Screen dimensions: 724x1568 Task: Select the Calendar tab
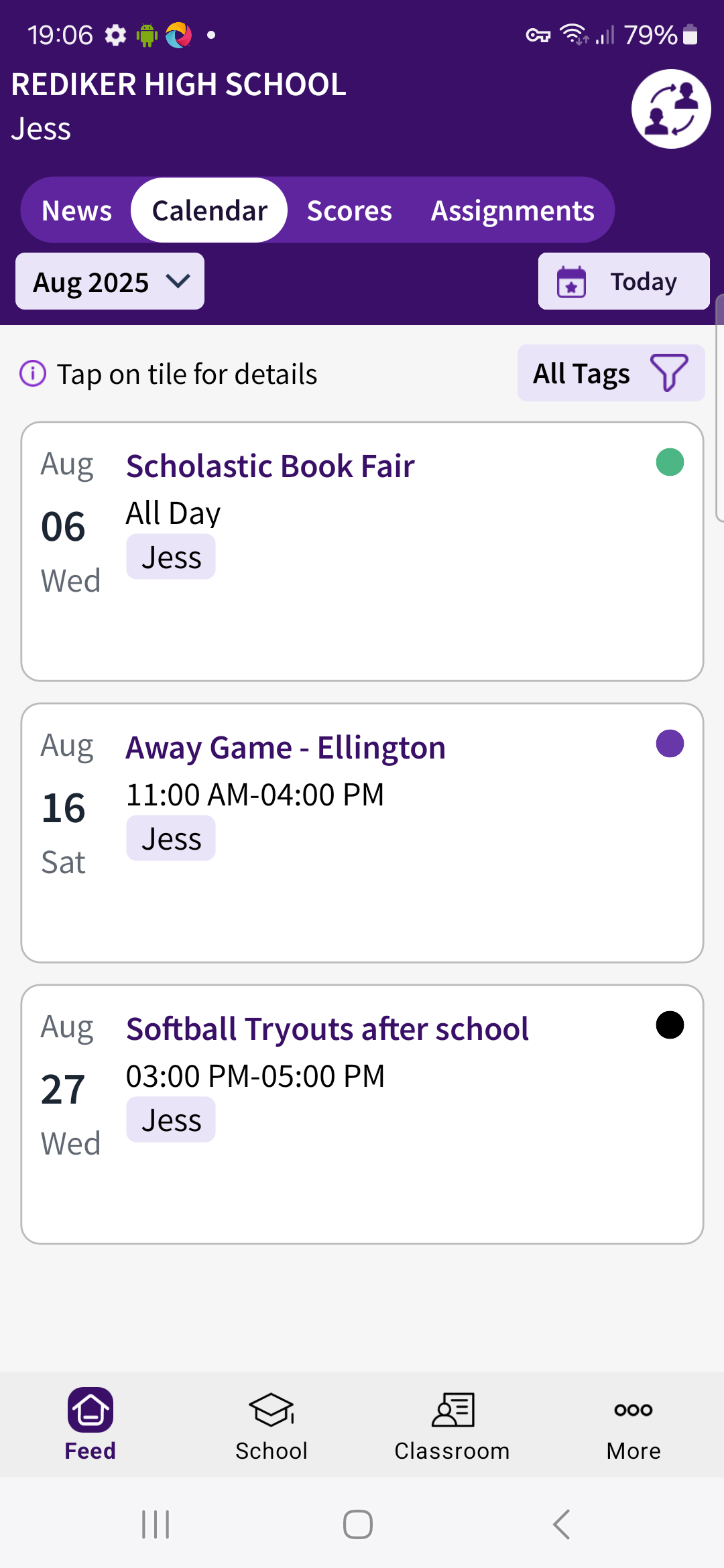pyautogui.click(x=209, y=210)
